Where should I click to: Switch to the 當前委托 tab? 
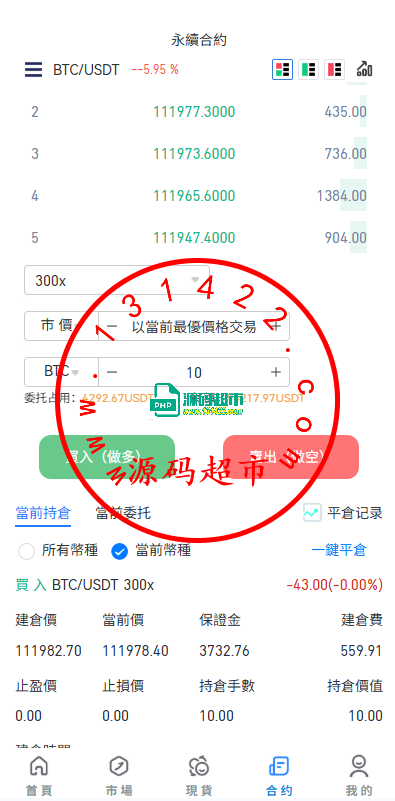pyautogui.click(x=123, y=512)
